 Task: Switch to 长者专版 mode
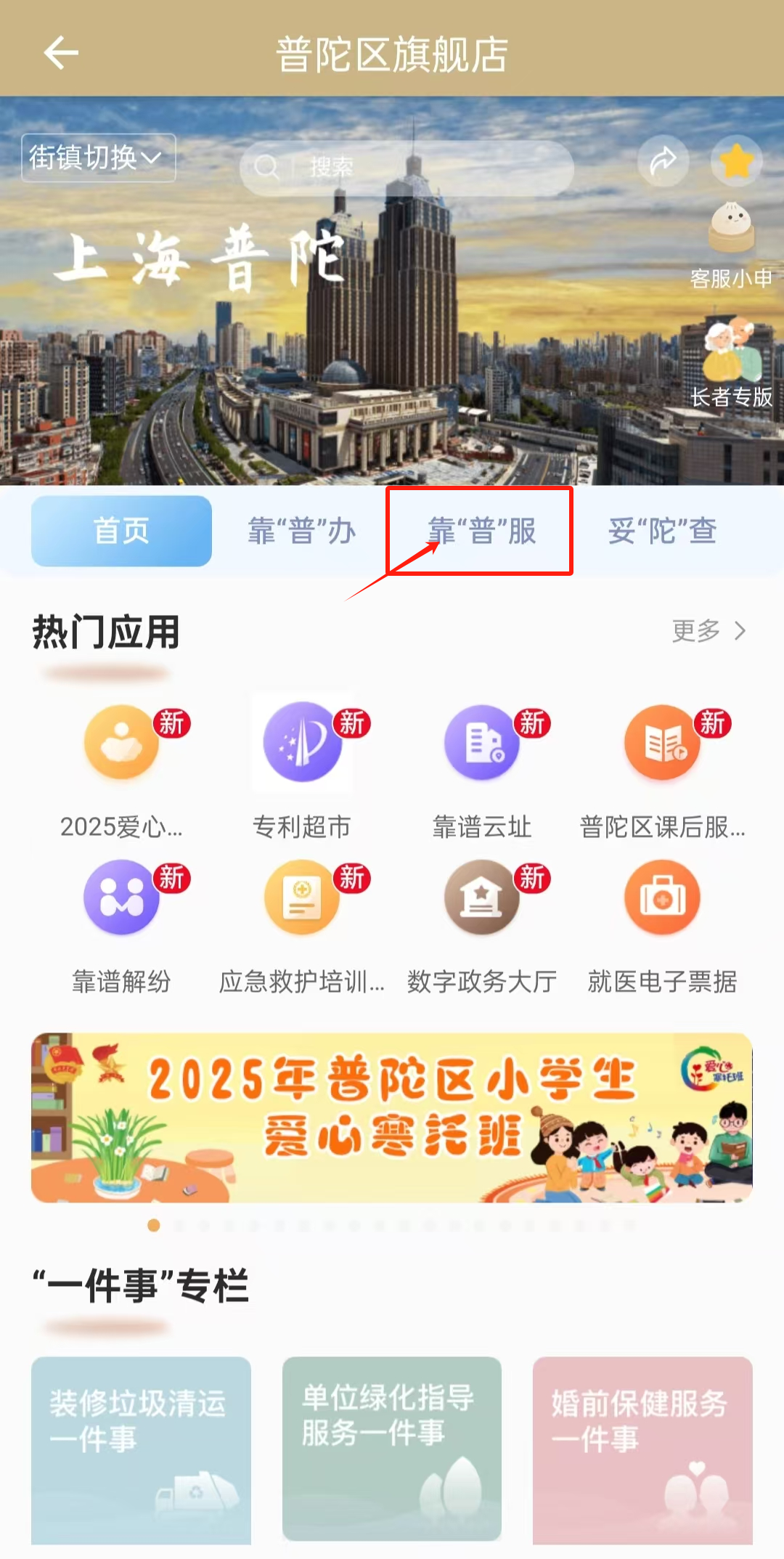click(x=731, y=363)
